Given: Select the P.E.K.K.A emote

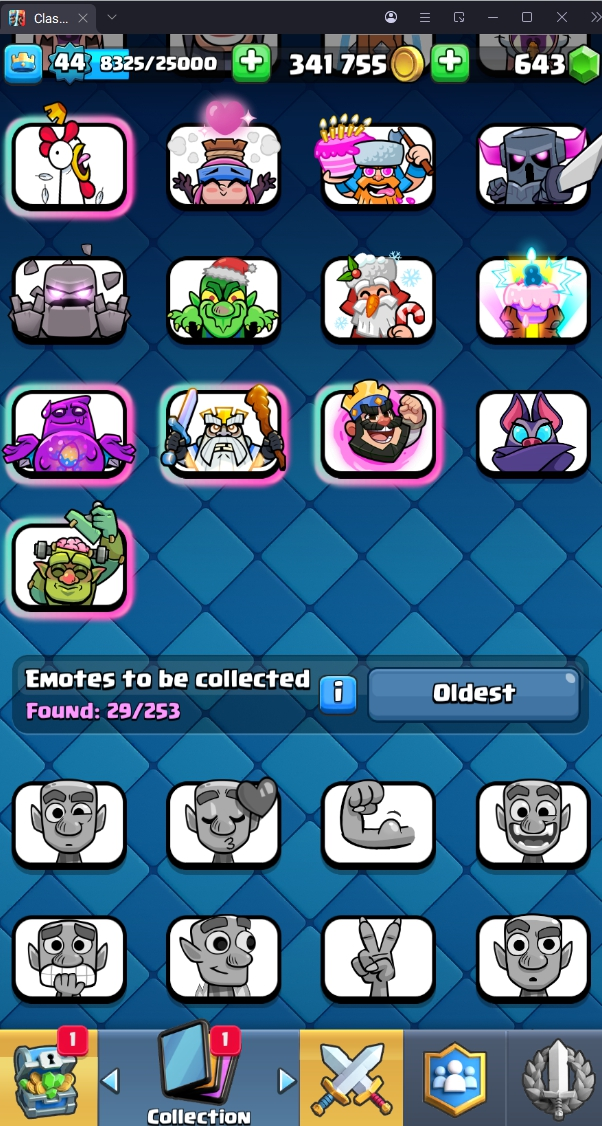Looking at the screenshot, I should point(532,166).
